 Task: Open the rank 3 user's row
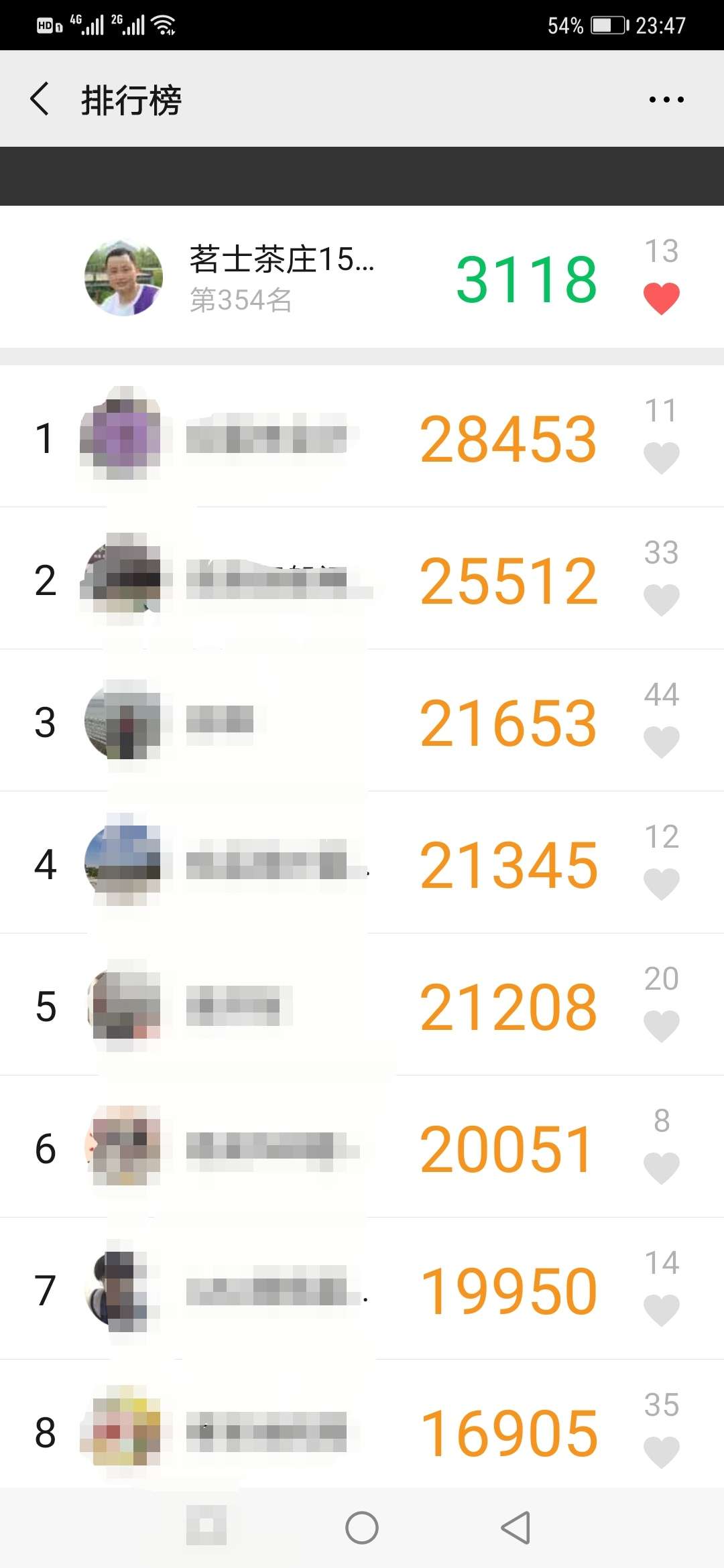pos(362,720)
